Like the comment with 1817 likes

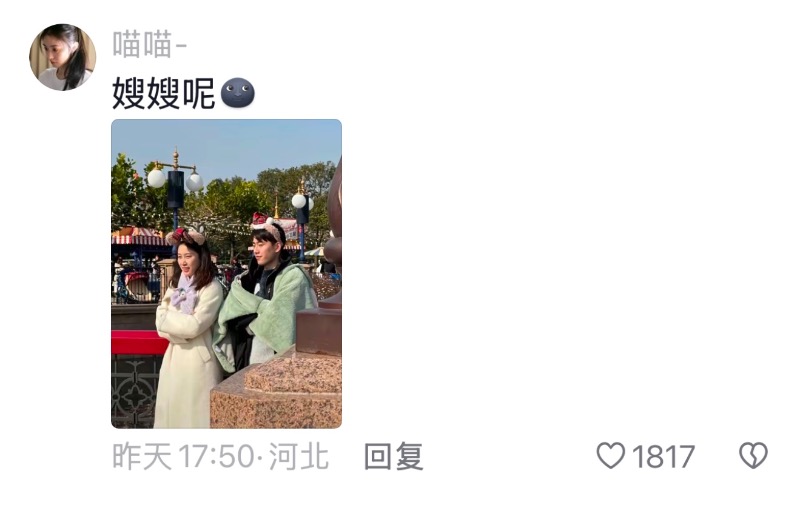pos(612,457)
